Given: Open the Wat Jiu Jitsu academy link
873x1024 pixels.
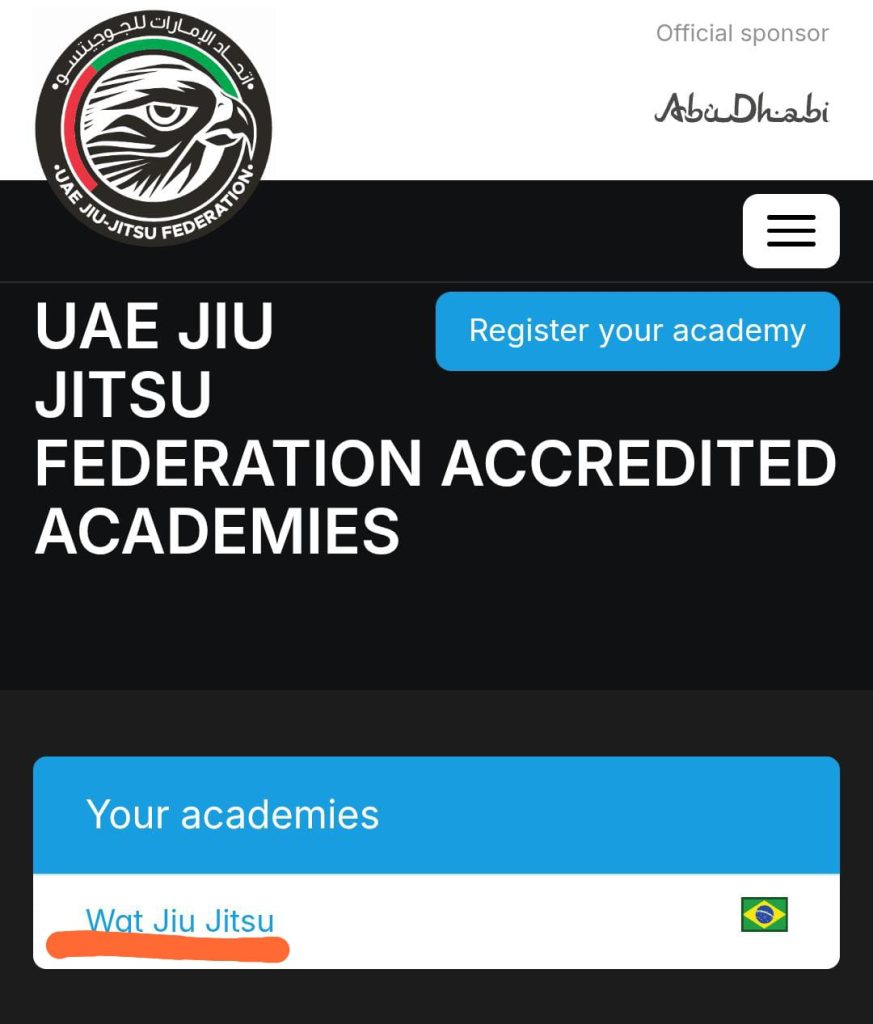Looking at the screenshot, I should tap(180, 920).
